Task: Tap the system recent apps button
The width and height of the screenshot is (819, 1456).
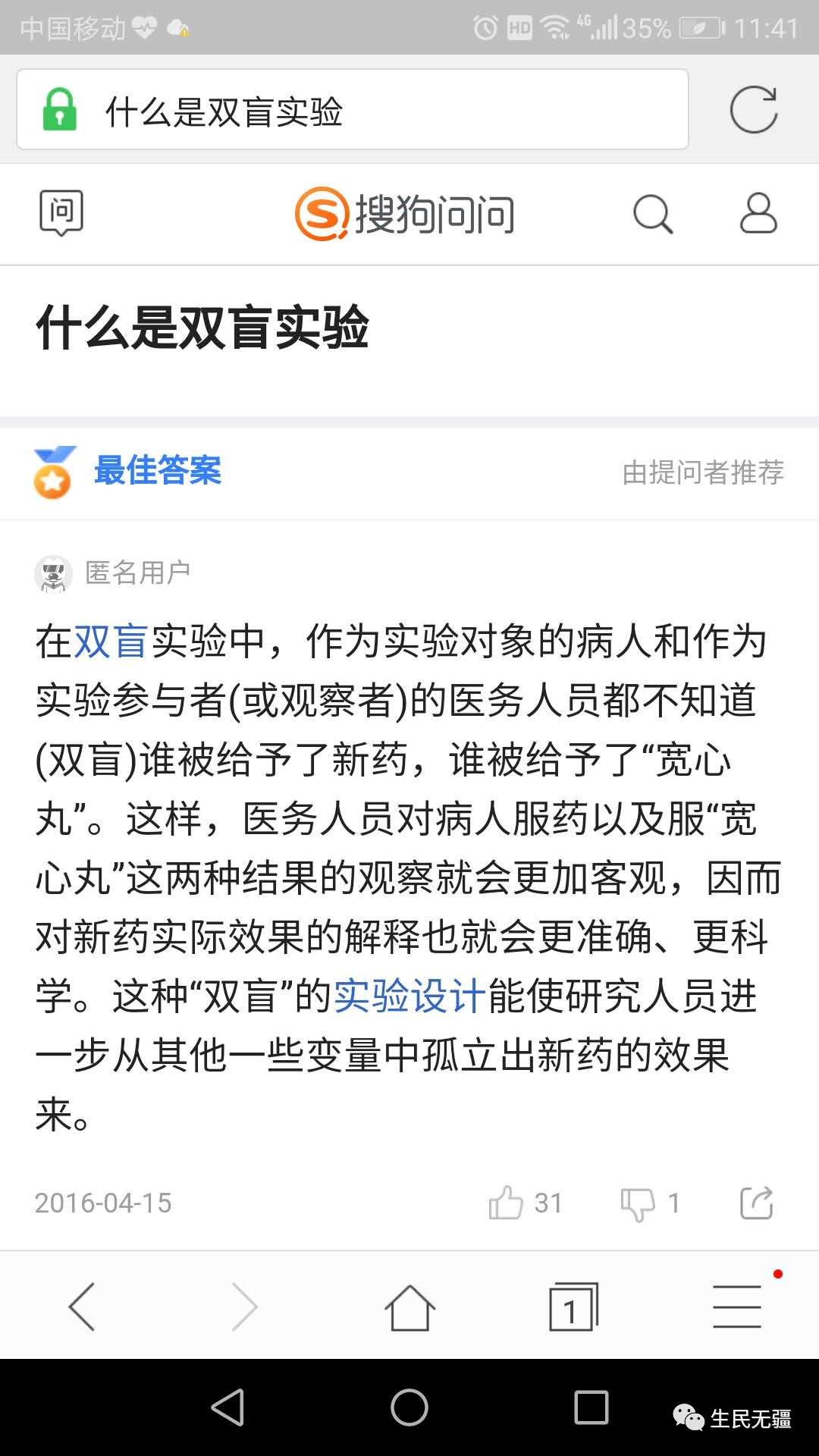Action: [591, 1407]
